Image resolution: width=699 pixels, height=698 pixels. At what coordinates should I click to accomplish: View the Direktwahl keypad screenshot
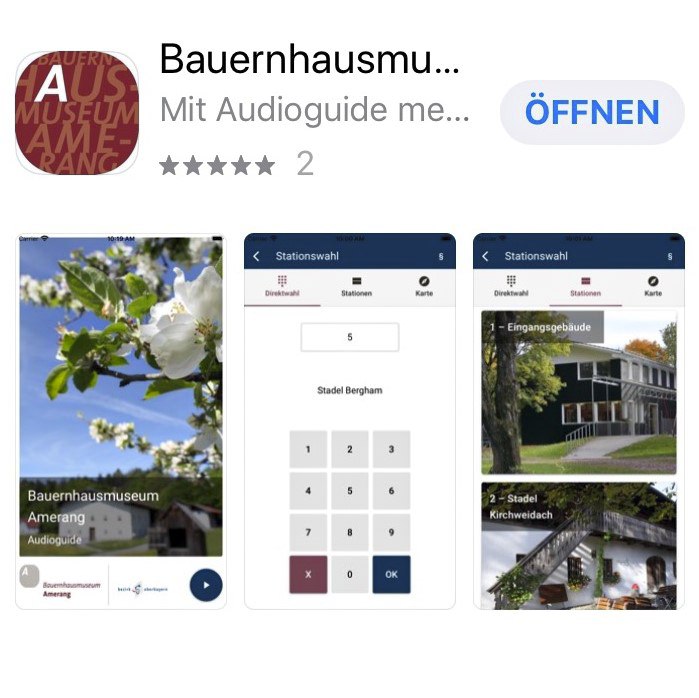click(x=349, y=420)
